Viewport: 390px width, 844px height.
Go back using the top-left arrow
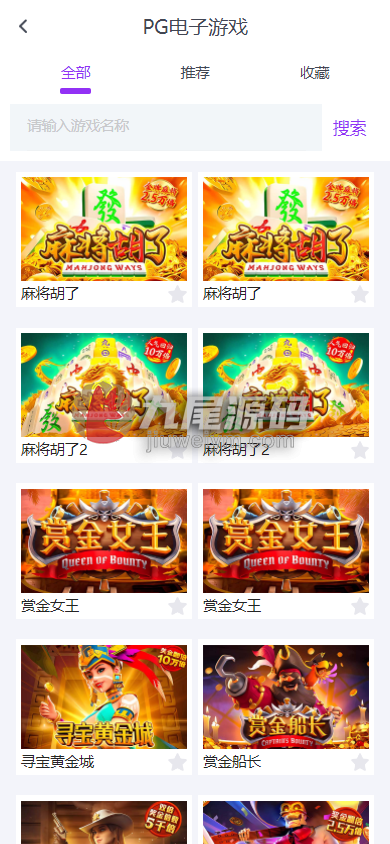(23, 26)
